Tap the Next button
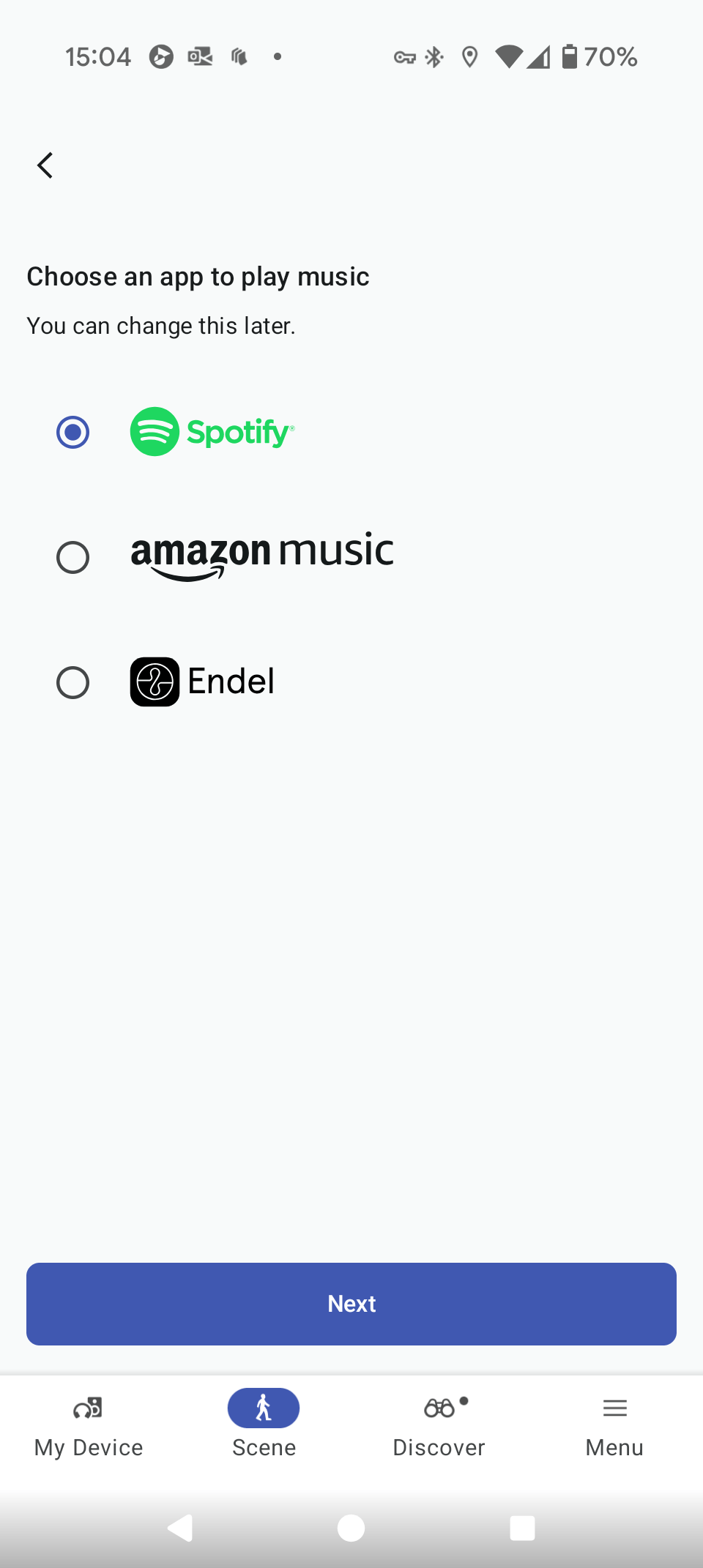This screenshot has height=1568, width=703. [351, 1304]
